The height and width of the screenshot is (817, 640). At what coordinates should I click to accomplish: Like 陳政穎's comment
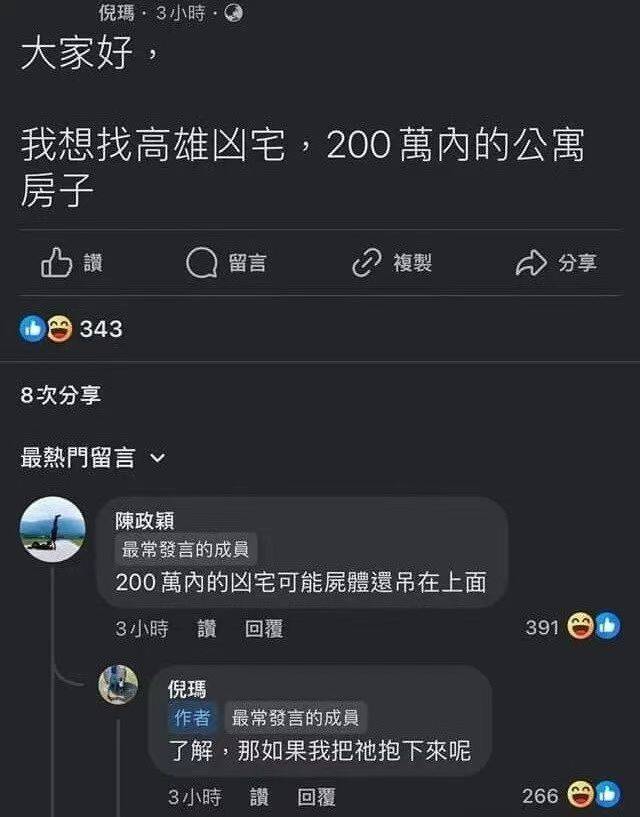pyautogui.click(x=206, y=628)
